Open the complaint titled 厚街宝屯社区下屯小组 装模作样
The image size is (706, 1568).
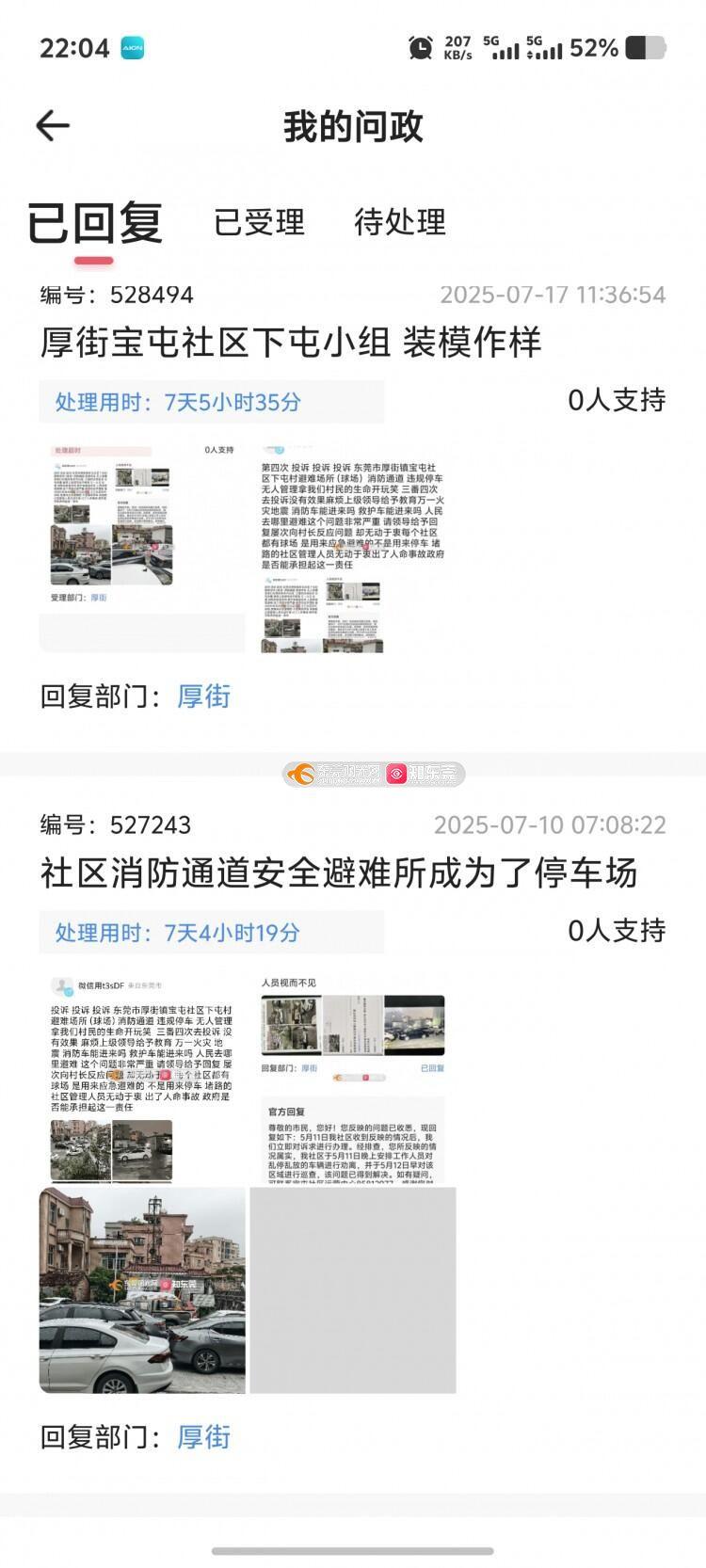(x=291, y=342)
